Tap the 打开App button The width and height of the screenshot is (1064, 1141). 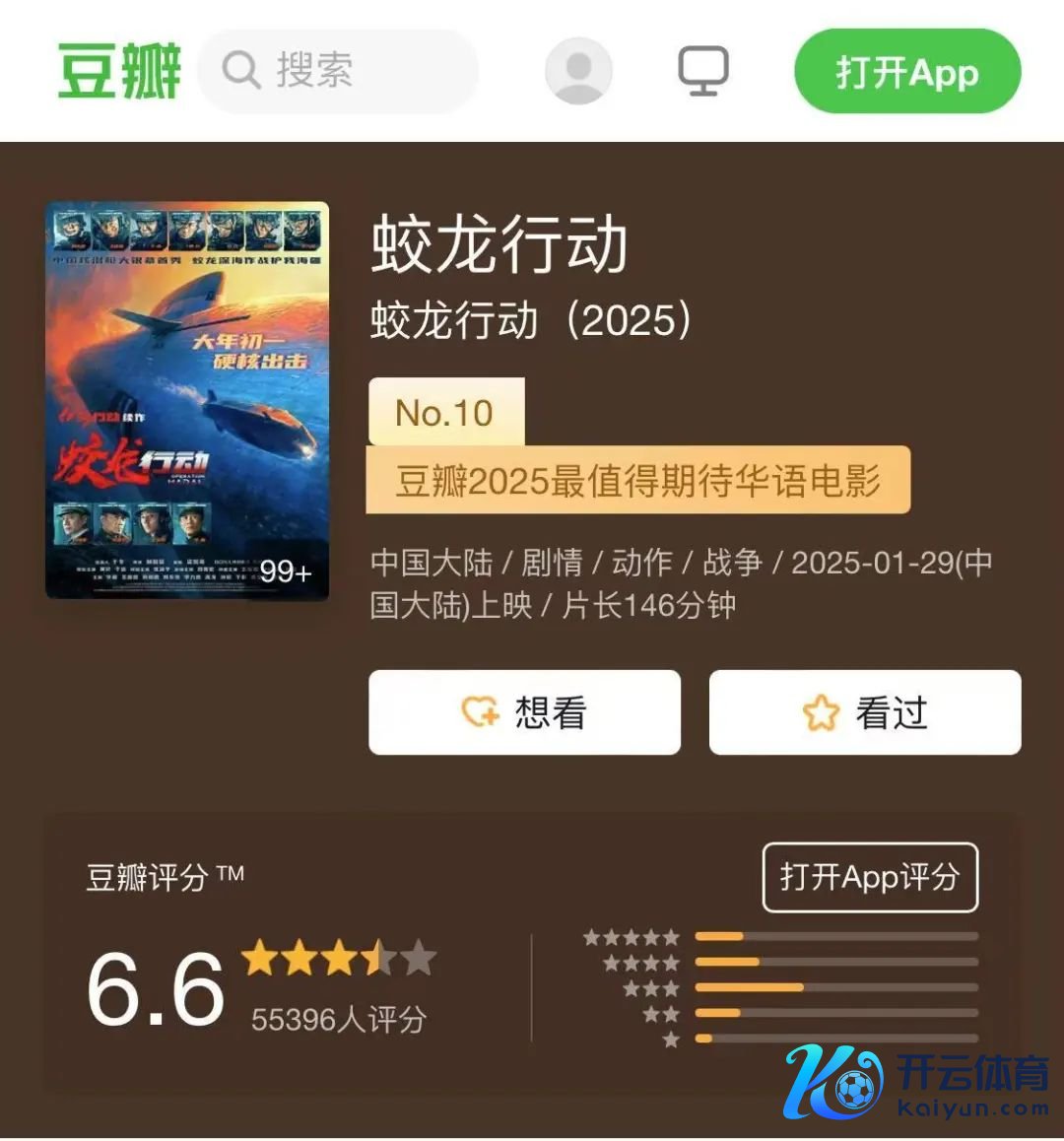tap(906, 72)
